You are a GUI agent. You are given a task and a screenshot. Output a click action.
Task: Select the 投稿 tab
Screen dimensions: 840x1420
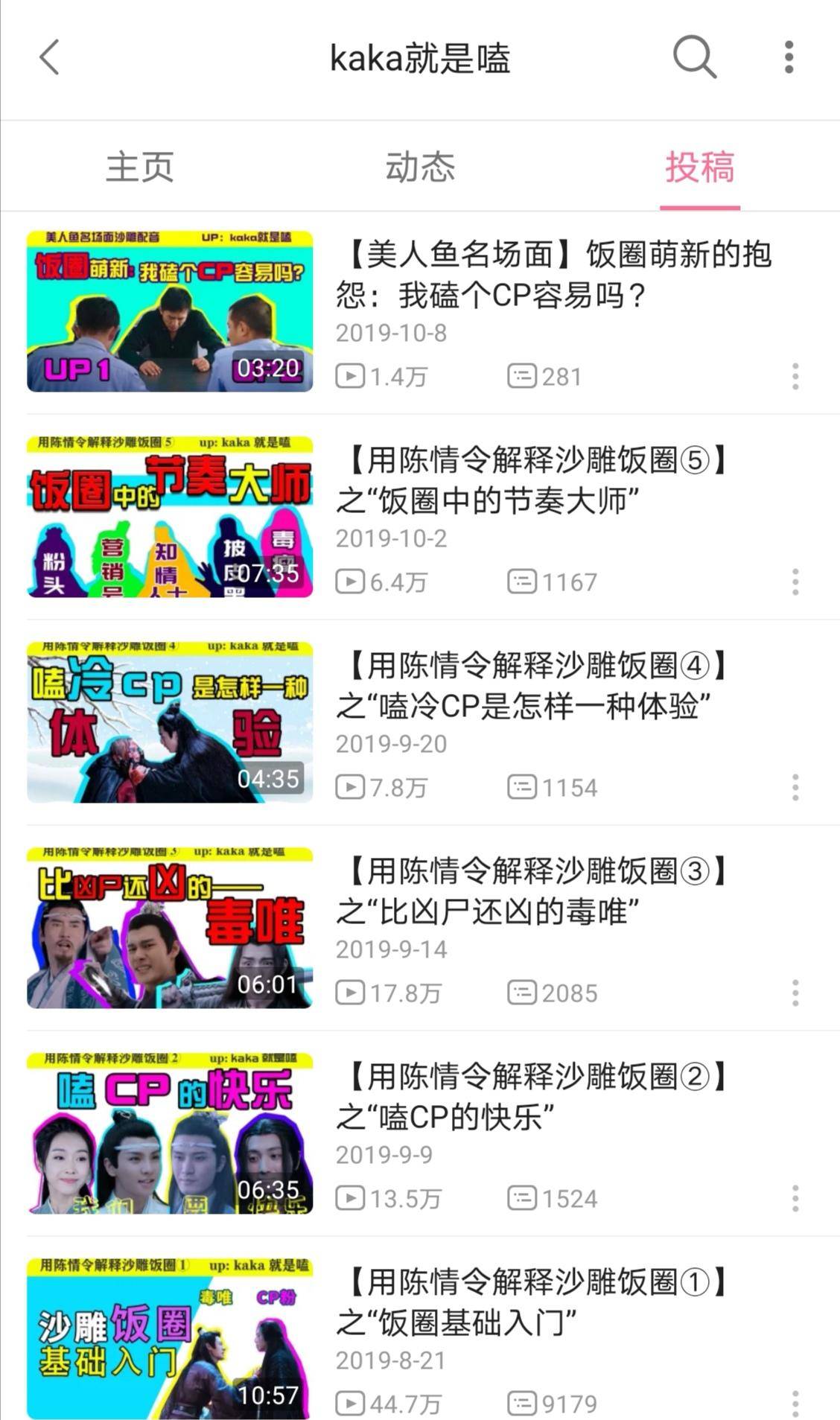tap(699, 167)
